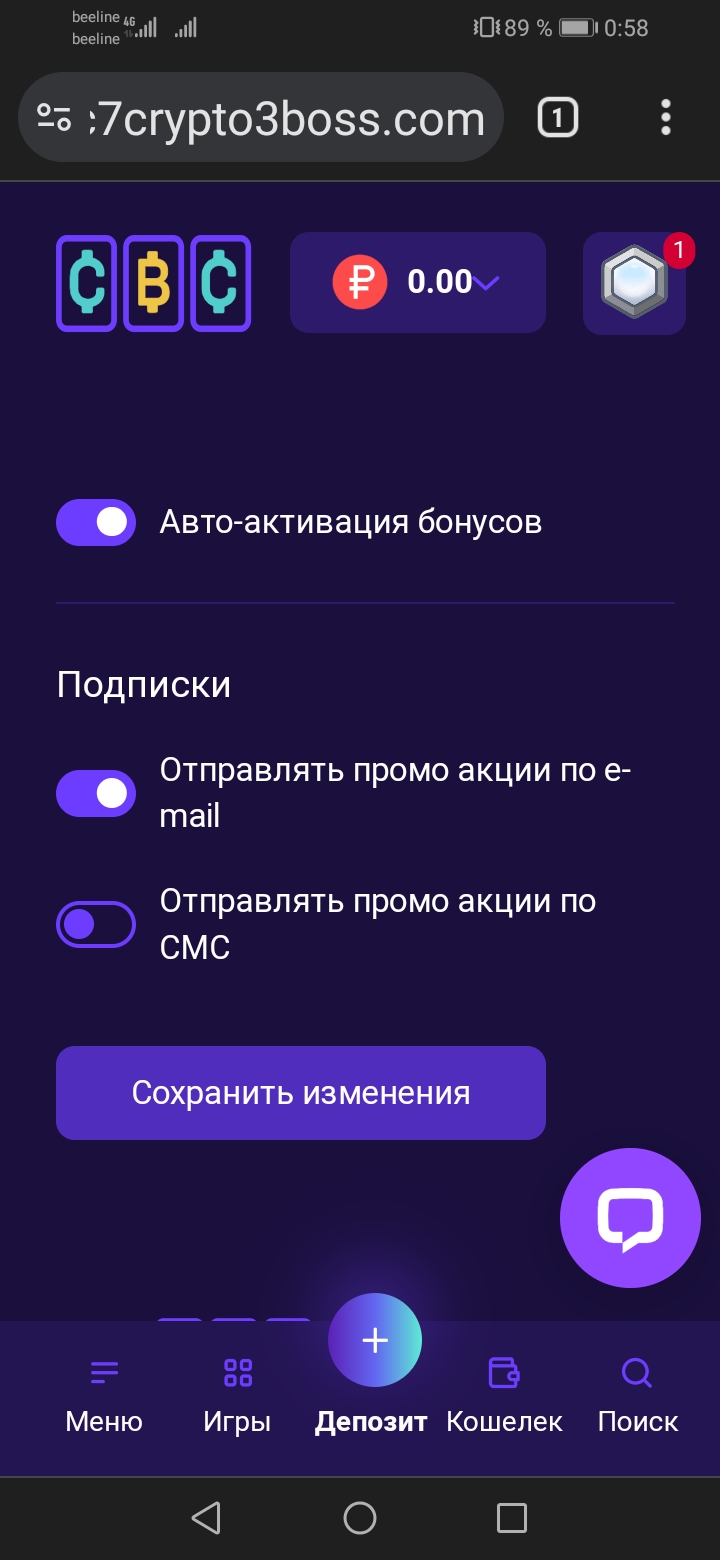Switch to the Игры tab
Screen dimensions: 720x1560
point(237,1396)
